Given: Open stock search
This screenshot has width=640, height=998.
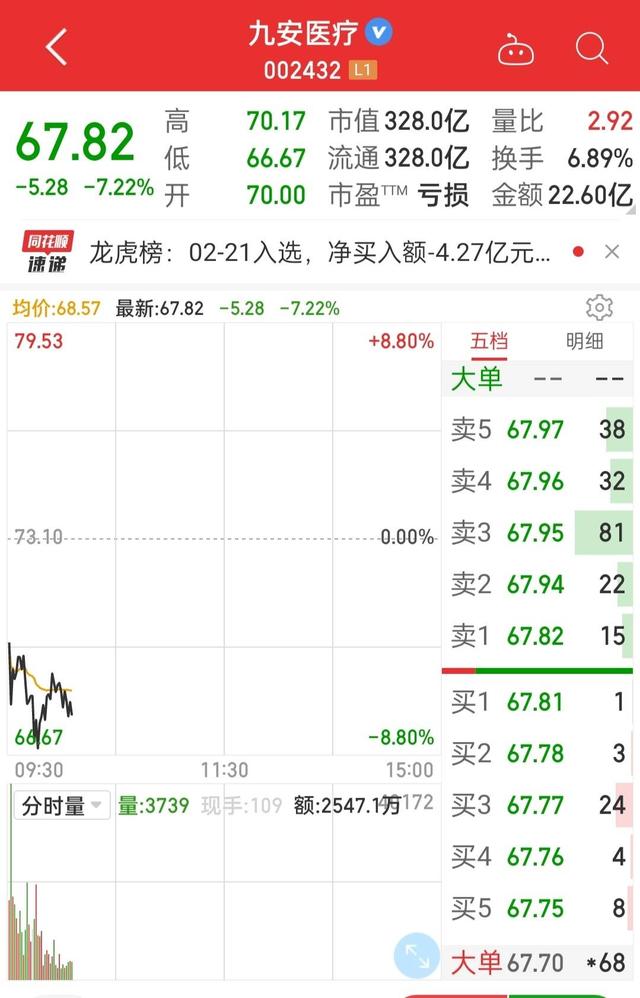Looking at the screenshot, I should [x=592, y=48].
